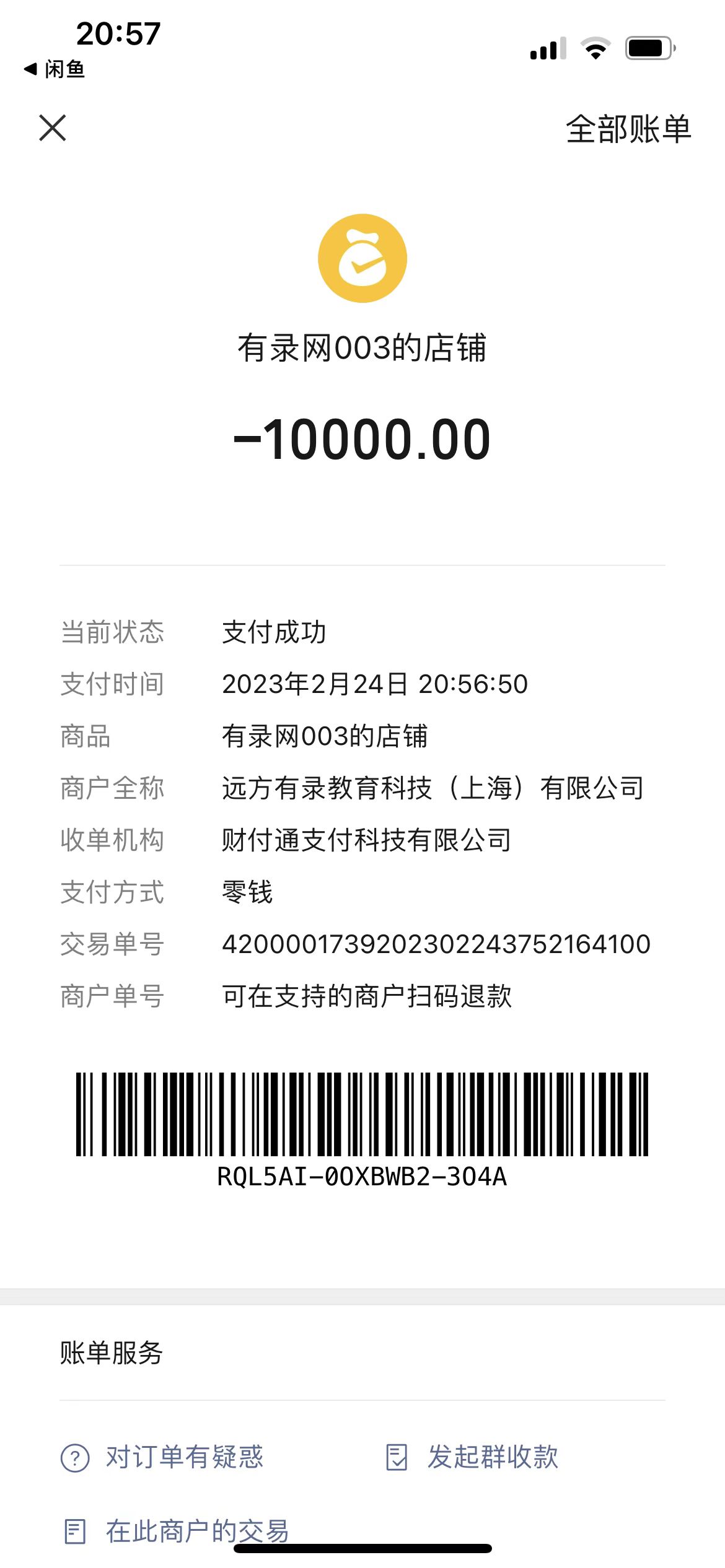Close the payment detail page
Screen dimensions: 725x1568
(53, 128)
